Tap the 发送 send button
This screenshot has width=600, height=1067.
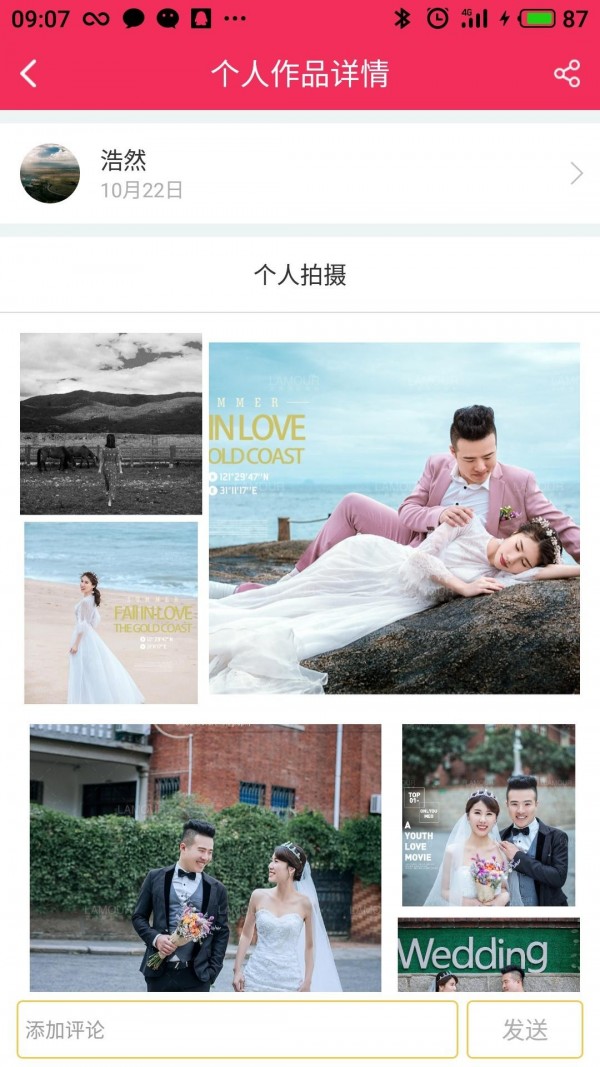524,1029
